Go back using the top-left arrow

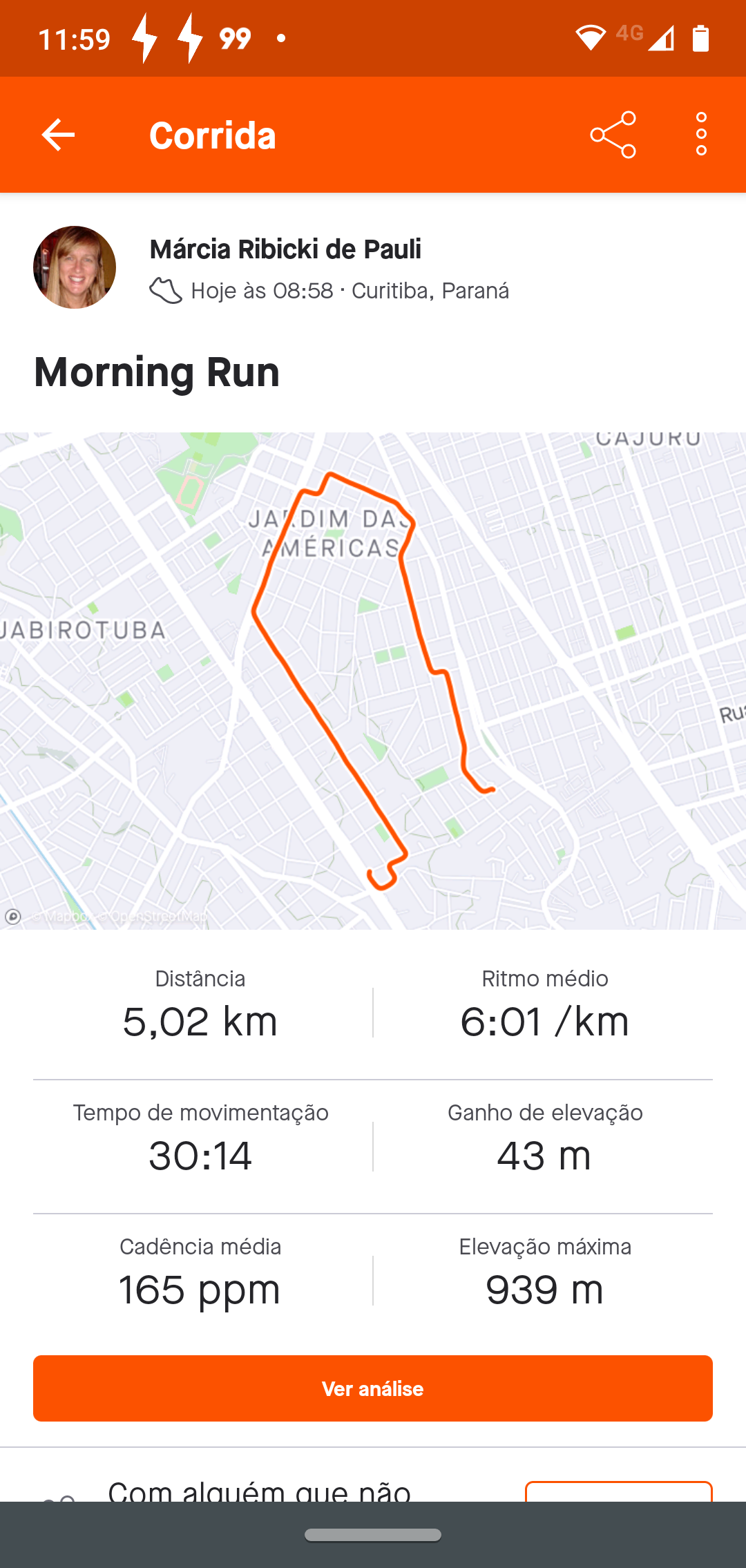(x=58, y=135)
